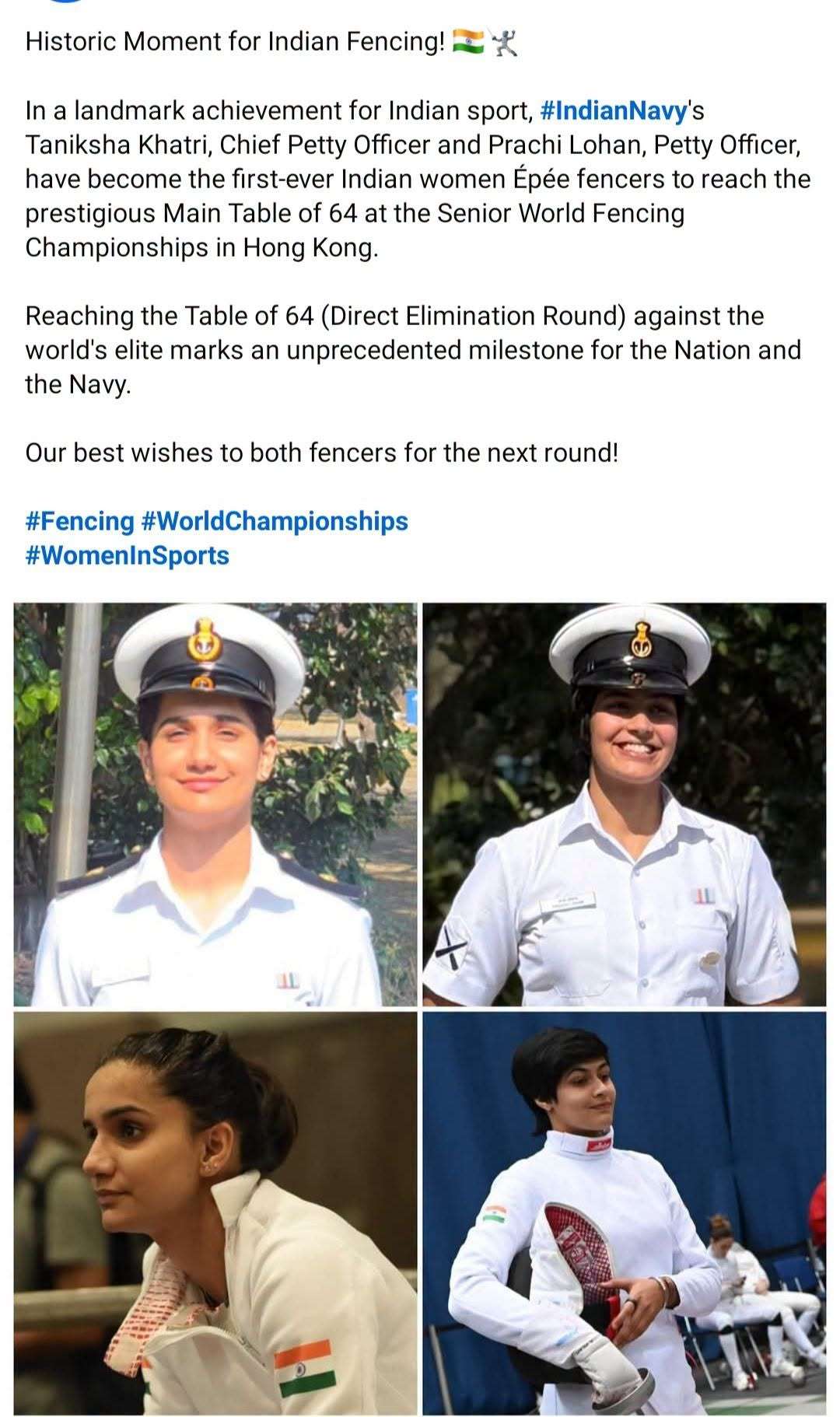
Task: Open the #Fencing hashtag
Action: 80,522
